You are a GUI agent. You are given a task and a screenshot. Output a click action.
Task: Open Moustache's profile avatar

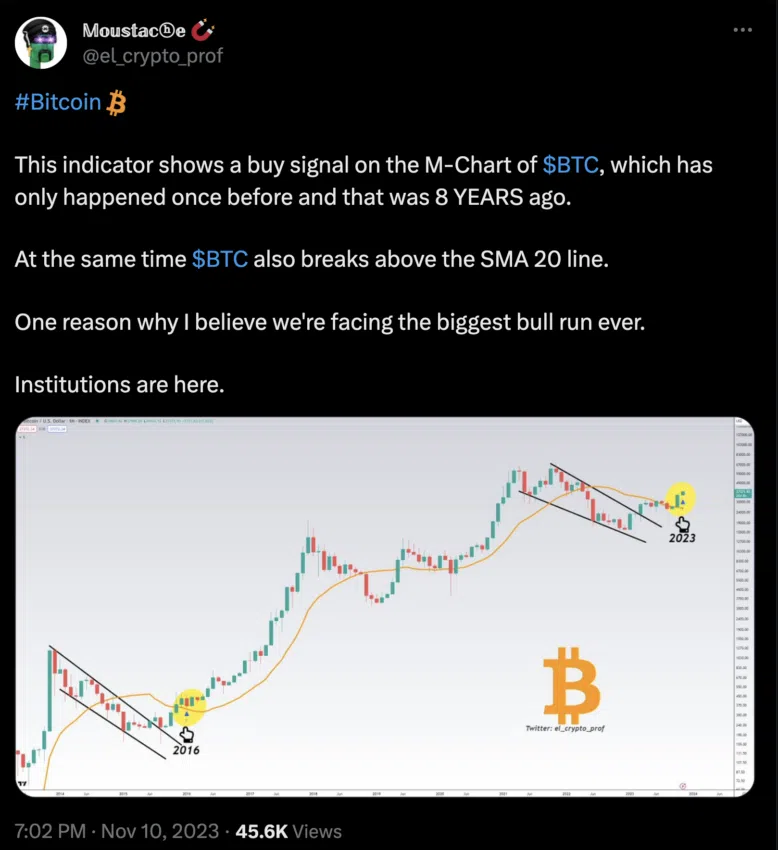[40, 43]
